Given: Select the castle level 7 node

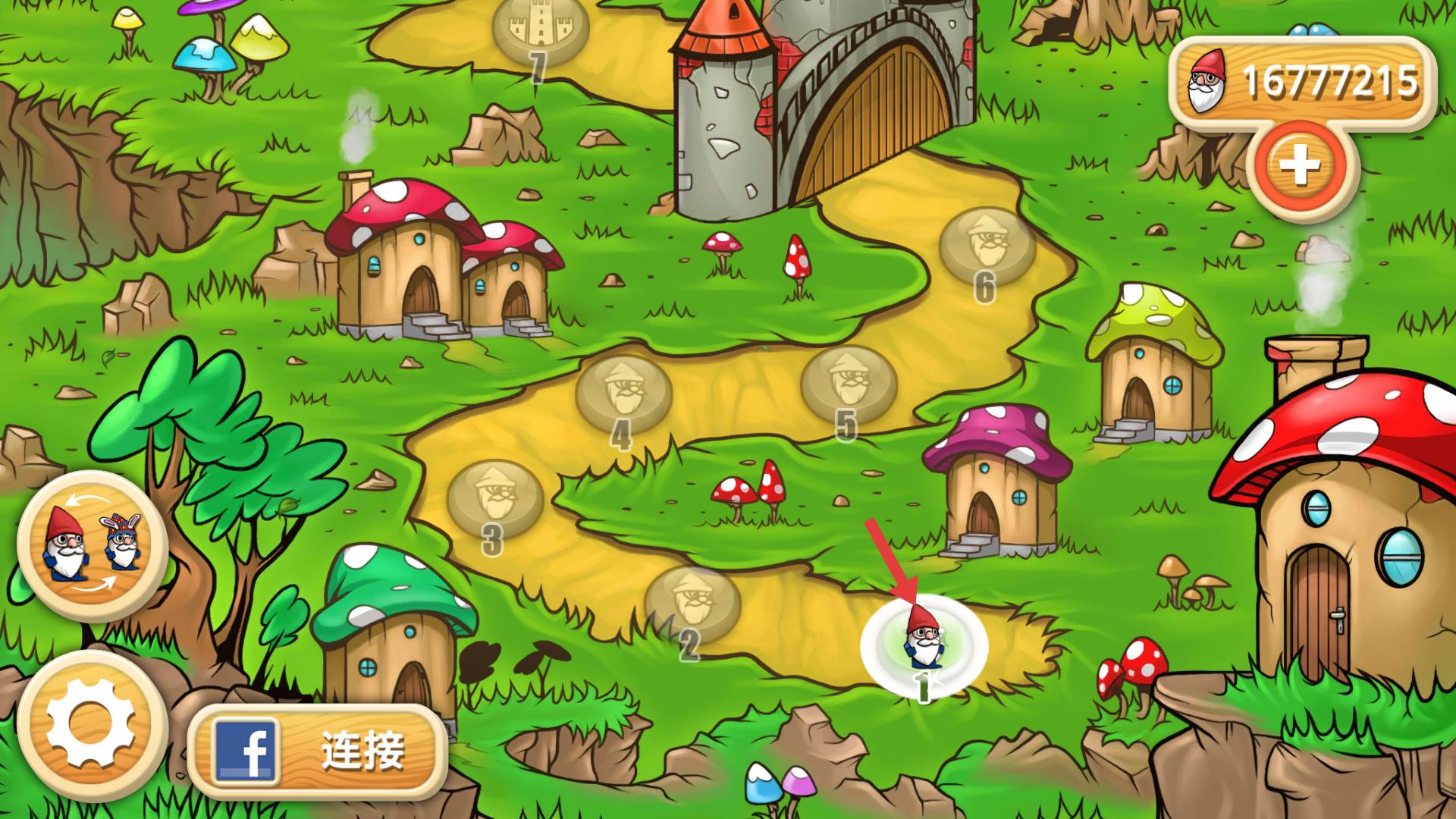Looking at the screenshot, I should point(539,29).
